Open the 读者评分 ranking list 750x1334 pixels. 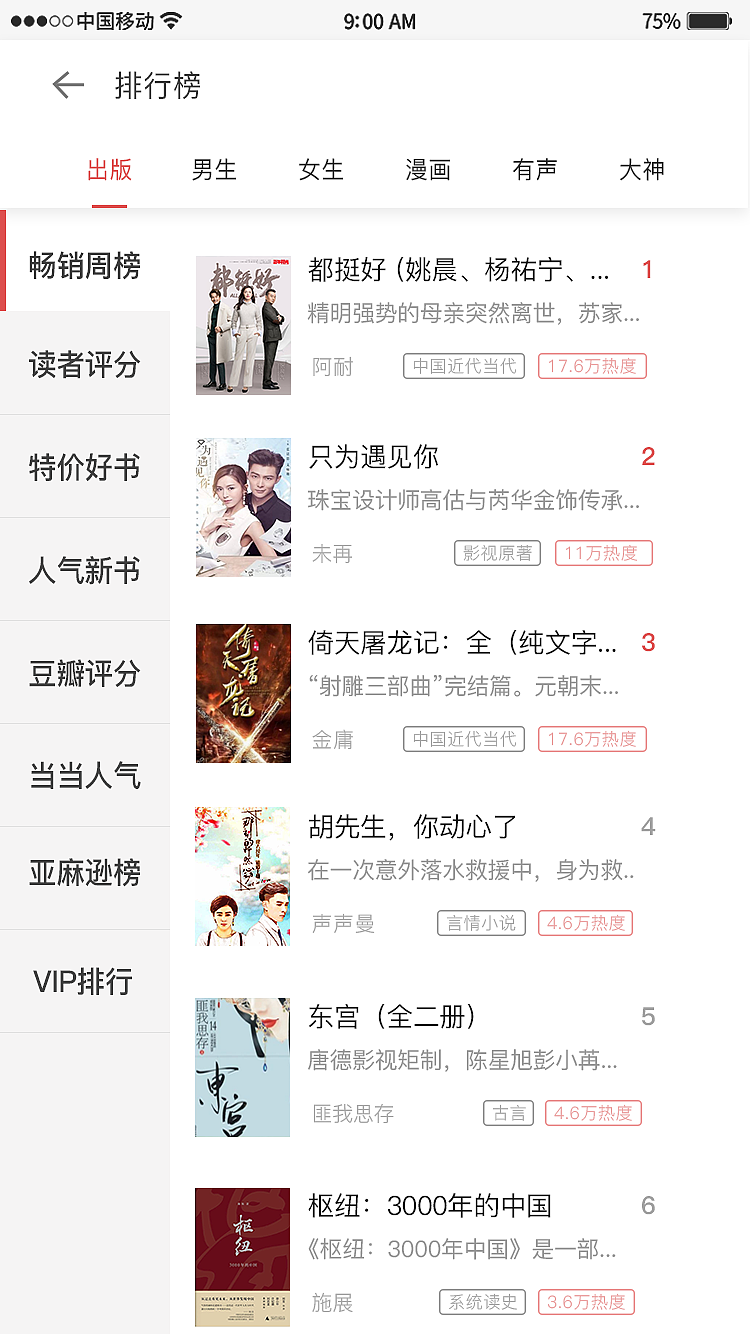tap(84, 362)
